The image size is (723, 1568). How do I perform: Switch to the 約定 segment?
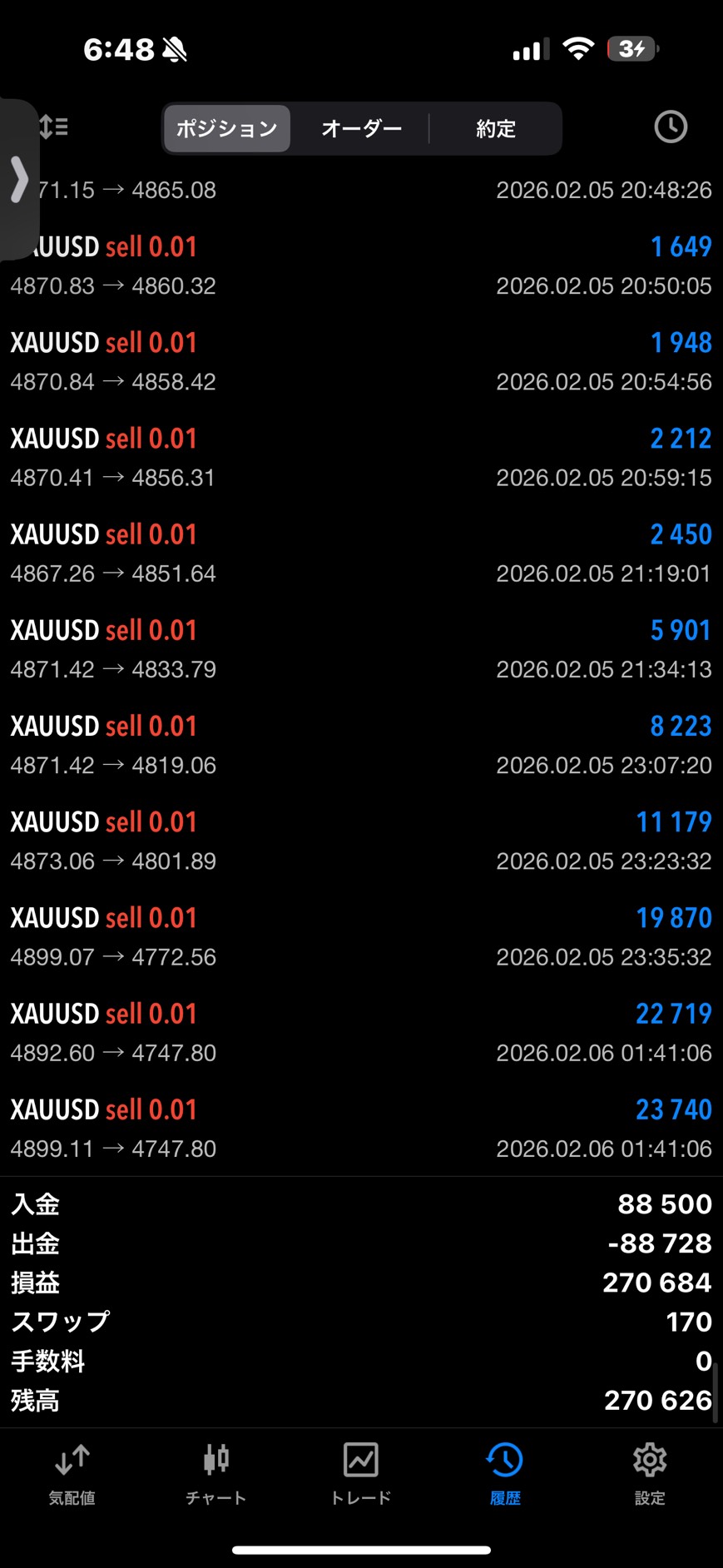pyautogui.click(x=496, y=128)
